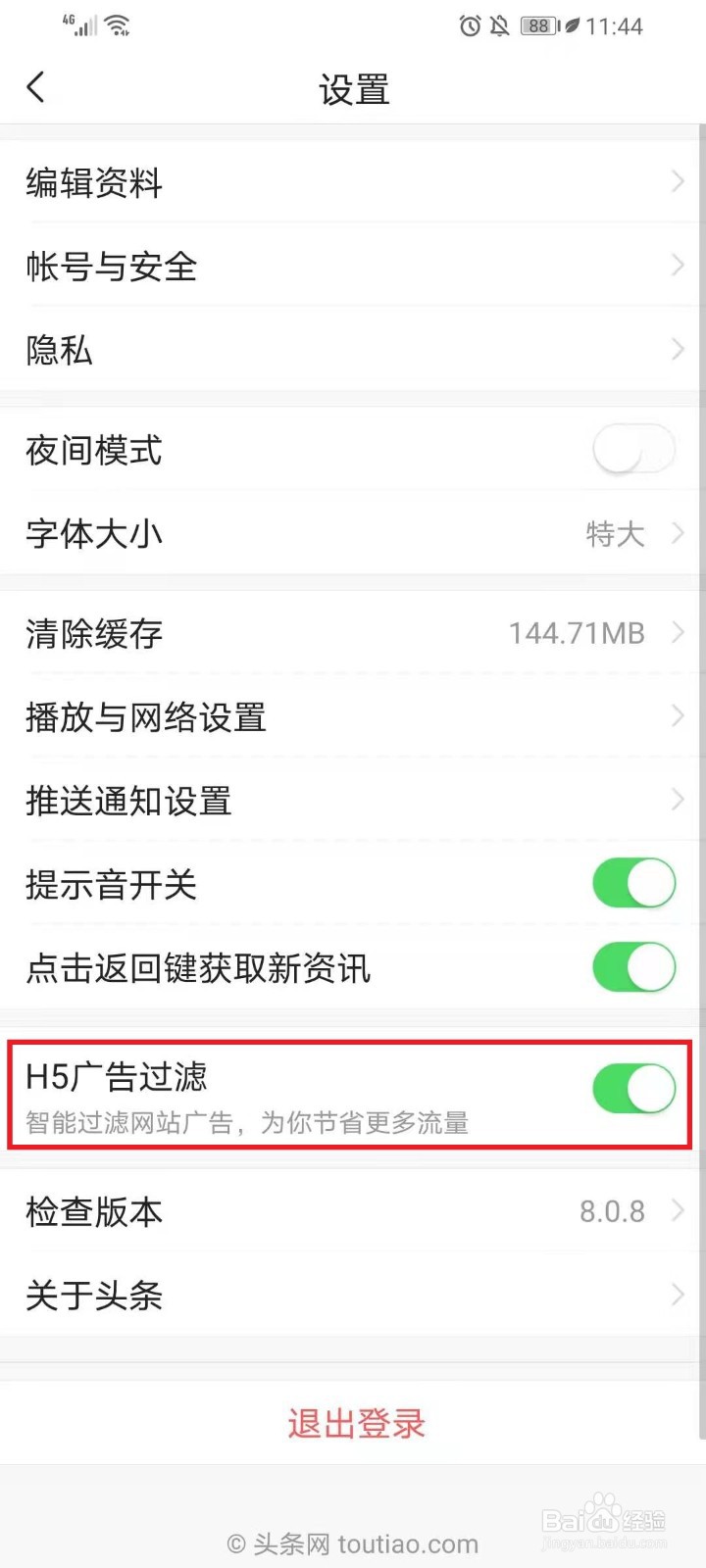
Task: Tap the 设置 title in header
Action: click(x=353, y=88)
